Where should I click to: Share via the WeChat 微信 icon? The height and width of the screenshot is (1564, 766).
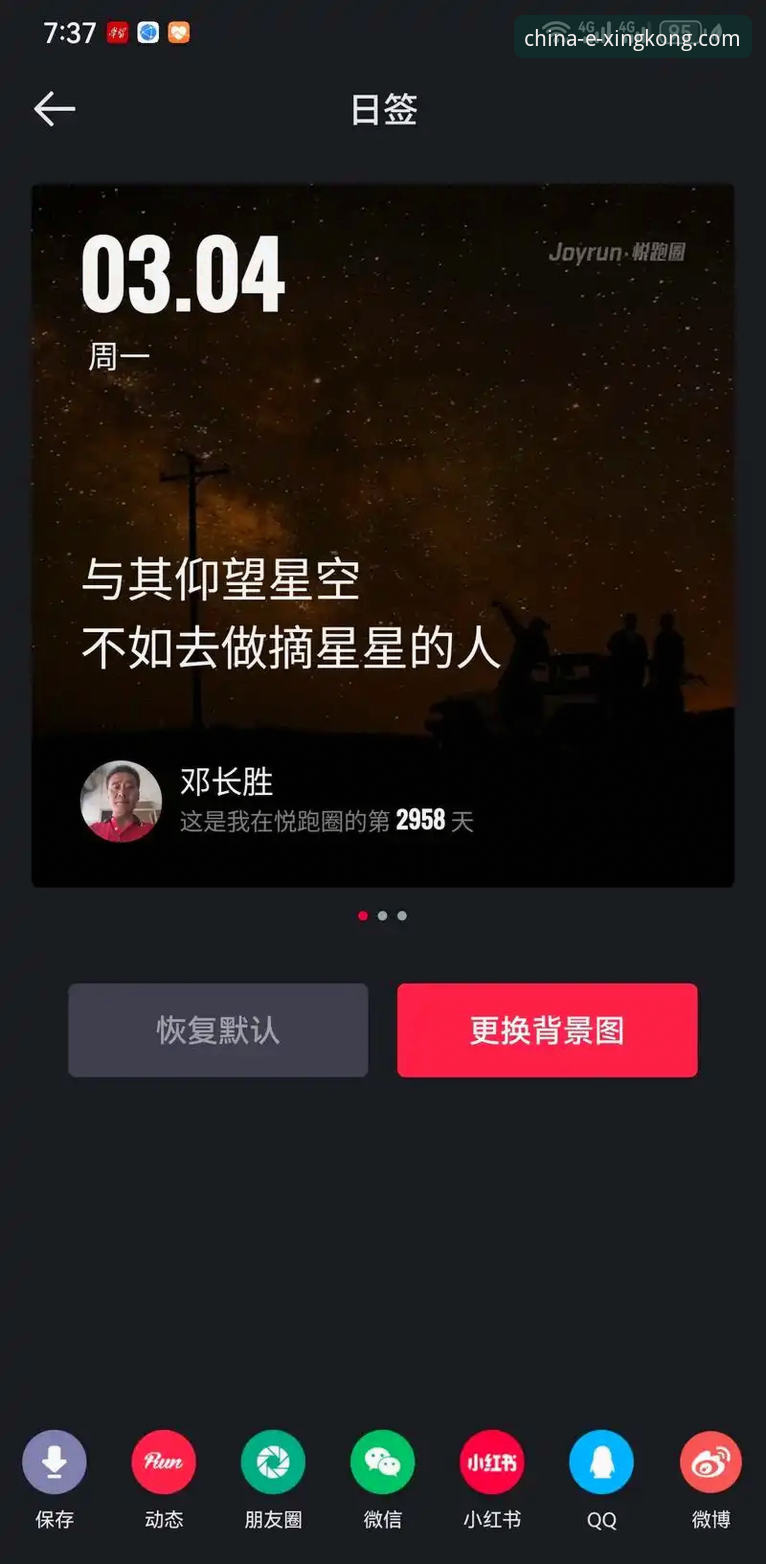click(x=382, y=1461)
